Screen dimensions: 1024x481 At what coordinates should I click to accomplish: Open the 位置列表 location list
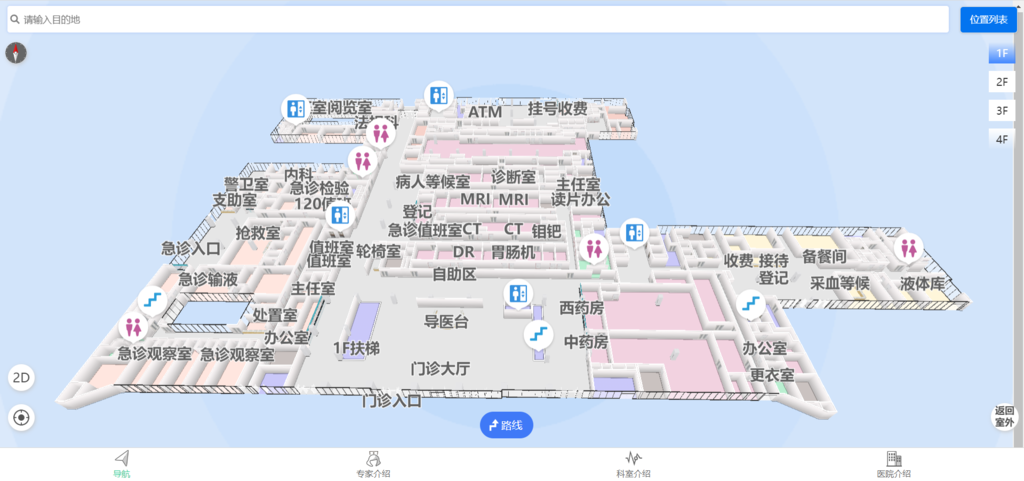988,19
